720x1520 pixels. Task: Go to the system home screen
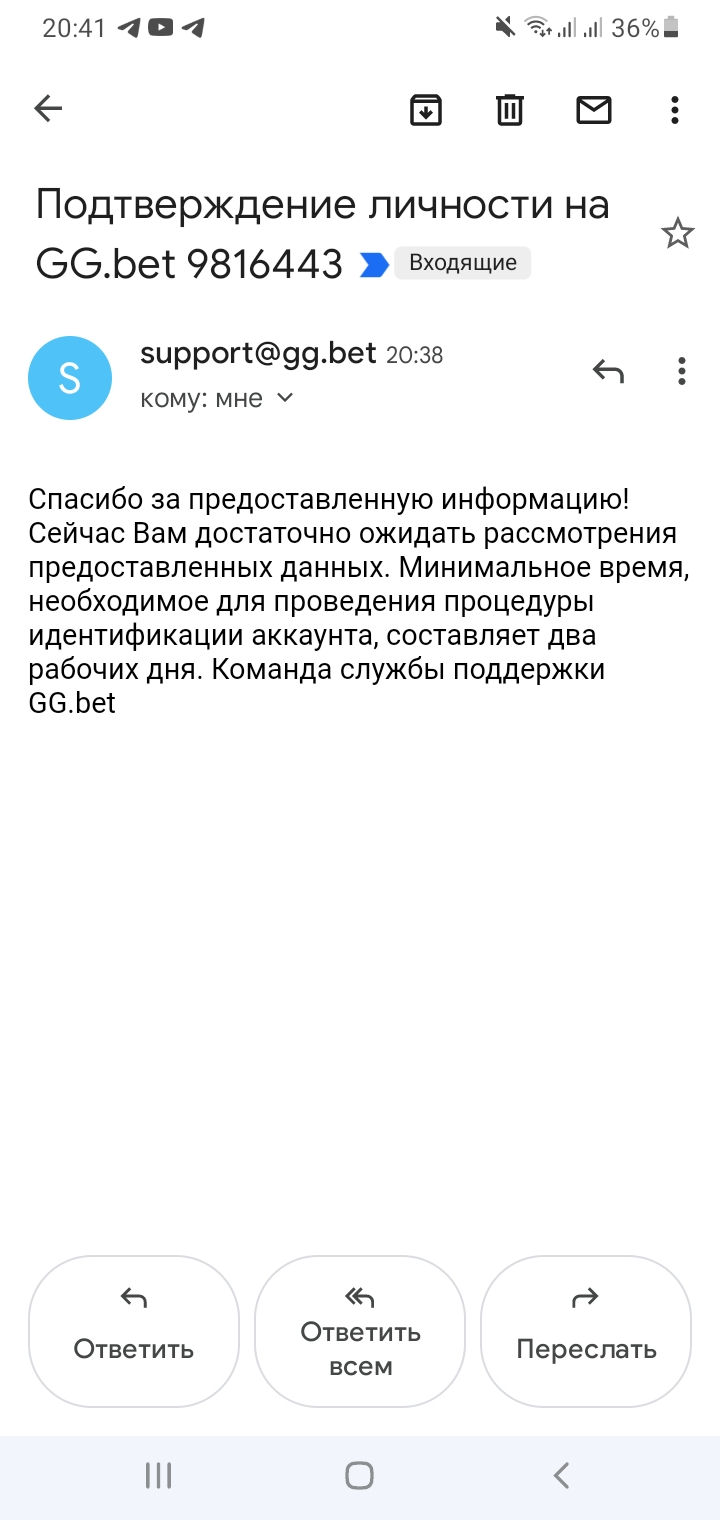click(x=359, y=1475)
